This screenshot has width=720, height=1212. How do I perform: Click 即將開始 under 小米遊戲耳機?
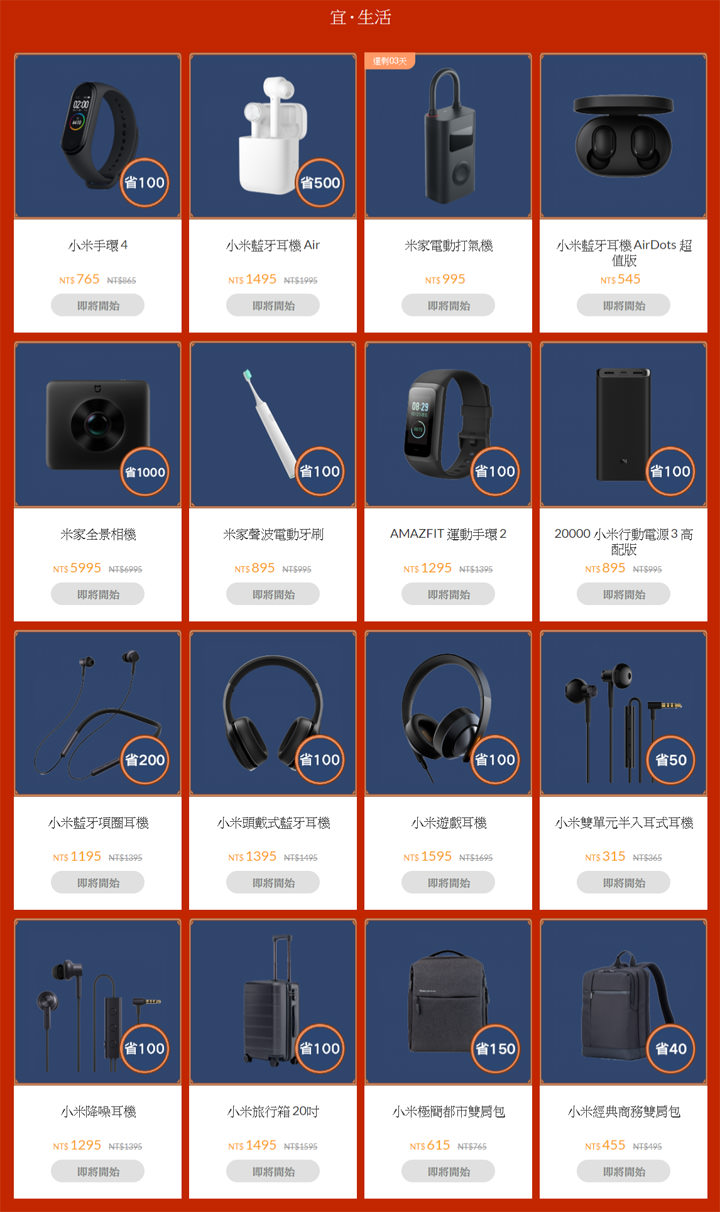tap(449, 882)
